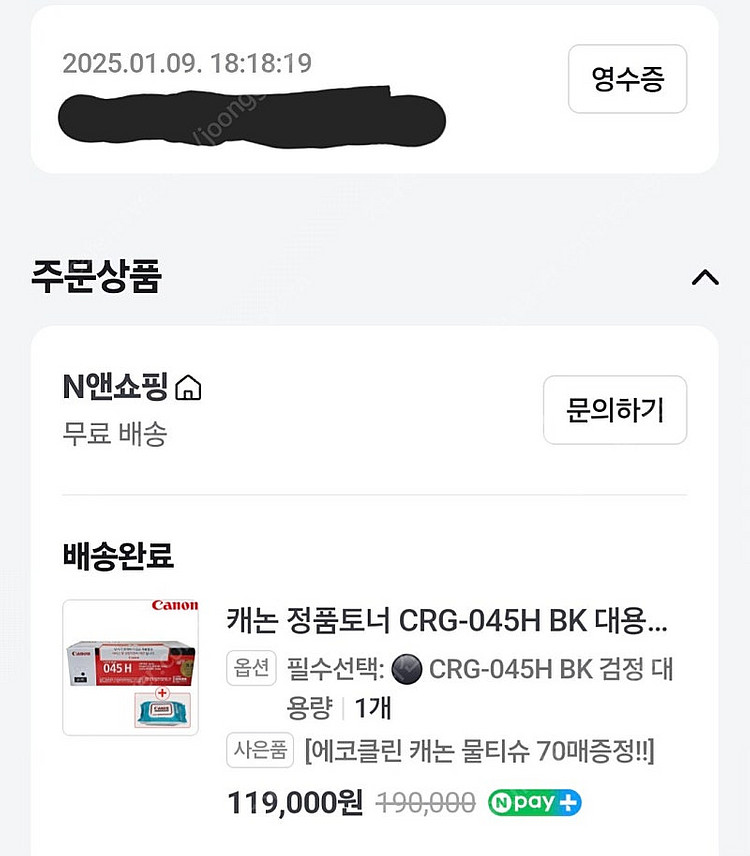Screen dimensions: 750x856
Task: Open the Canon 045H toner product image
Action: point(130,667)
